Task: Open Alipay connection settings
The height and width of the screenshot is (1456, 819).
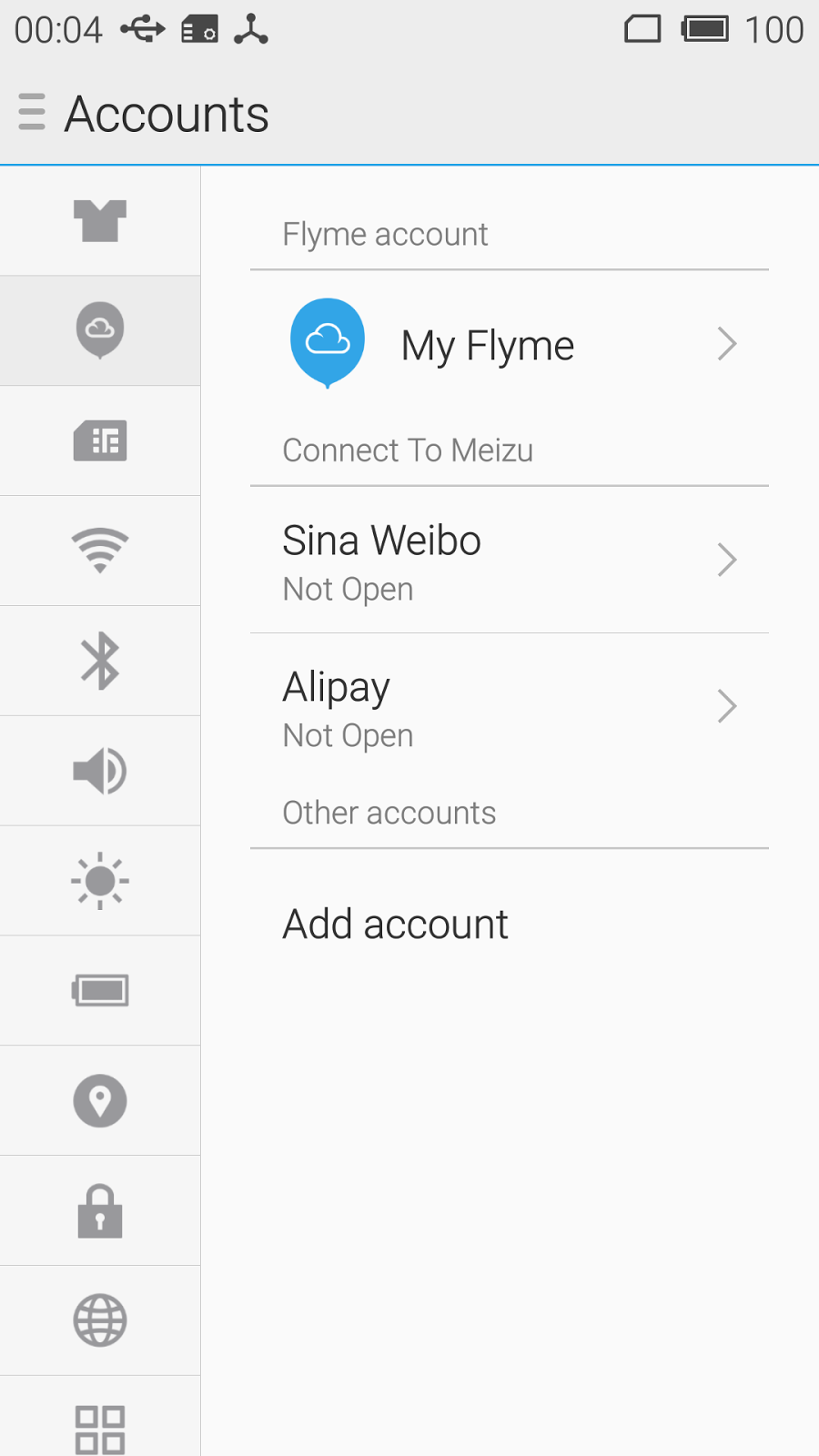Action: tap(510, 708)
